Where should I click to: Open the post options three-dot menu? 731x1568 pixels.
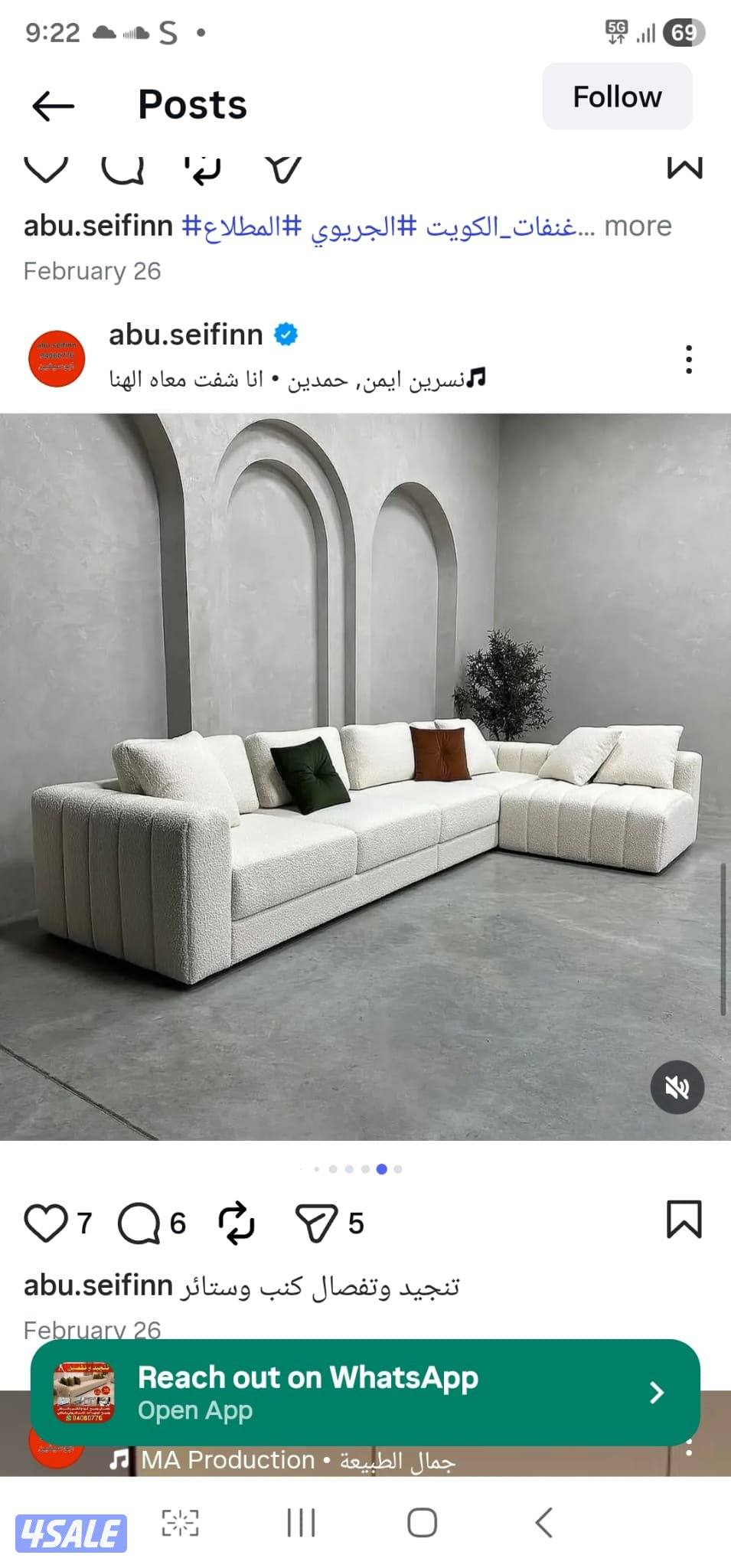[x=689, y=358]
